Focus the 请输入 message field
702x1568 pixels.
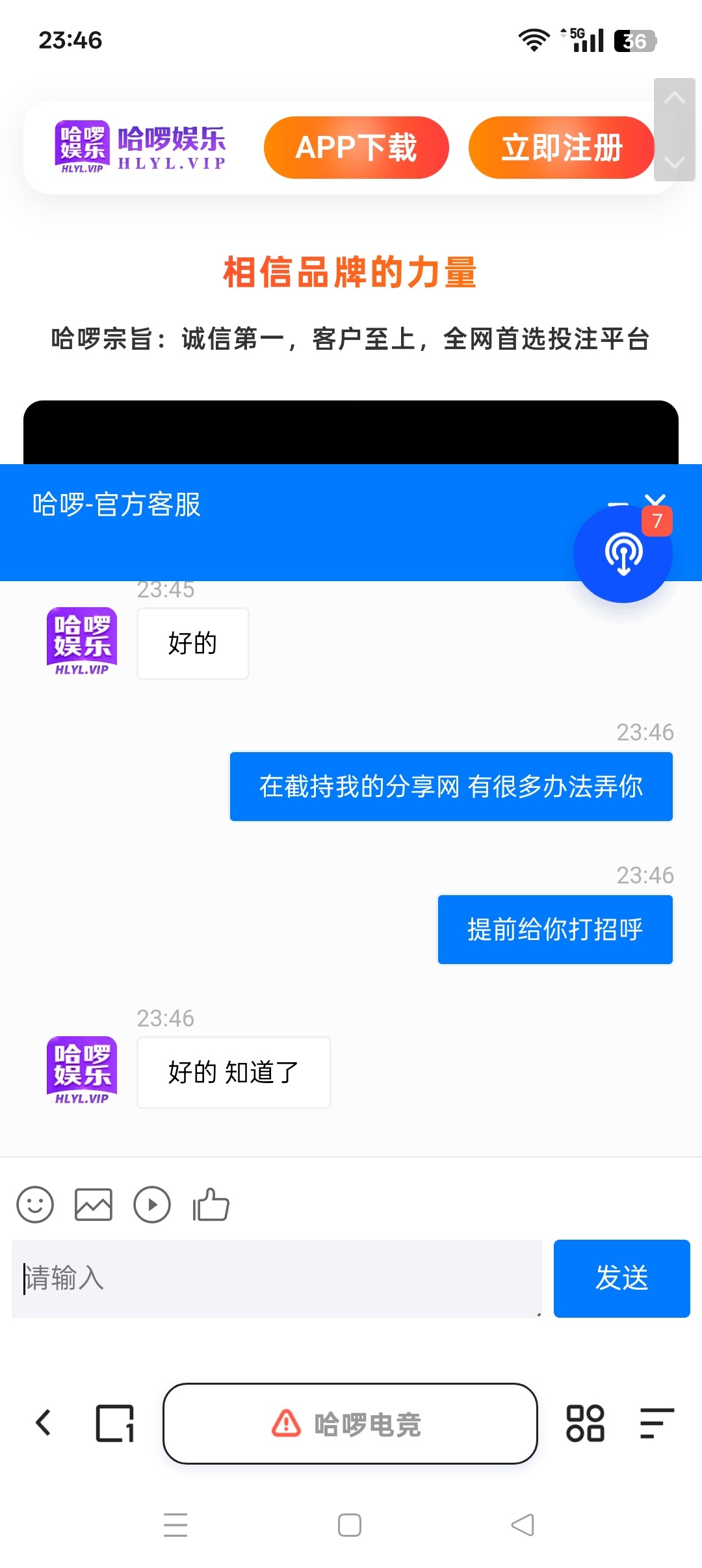point(276,1278)
